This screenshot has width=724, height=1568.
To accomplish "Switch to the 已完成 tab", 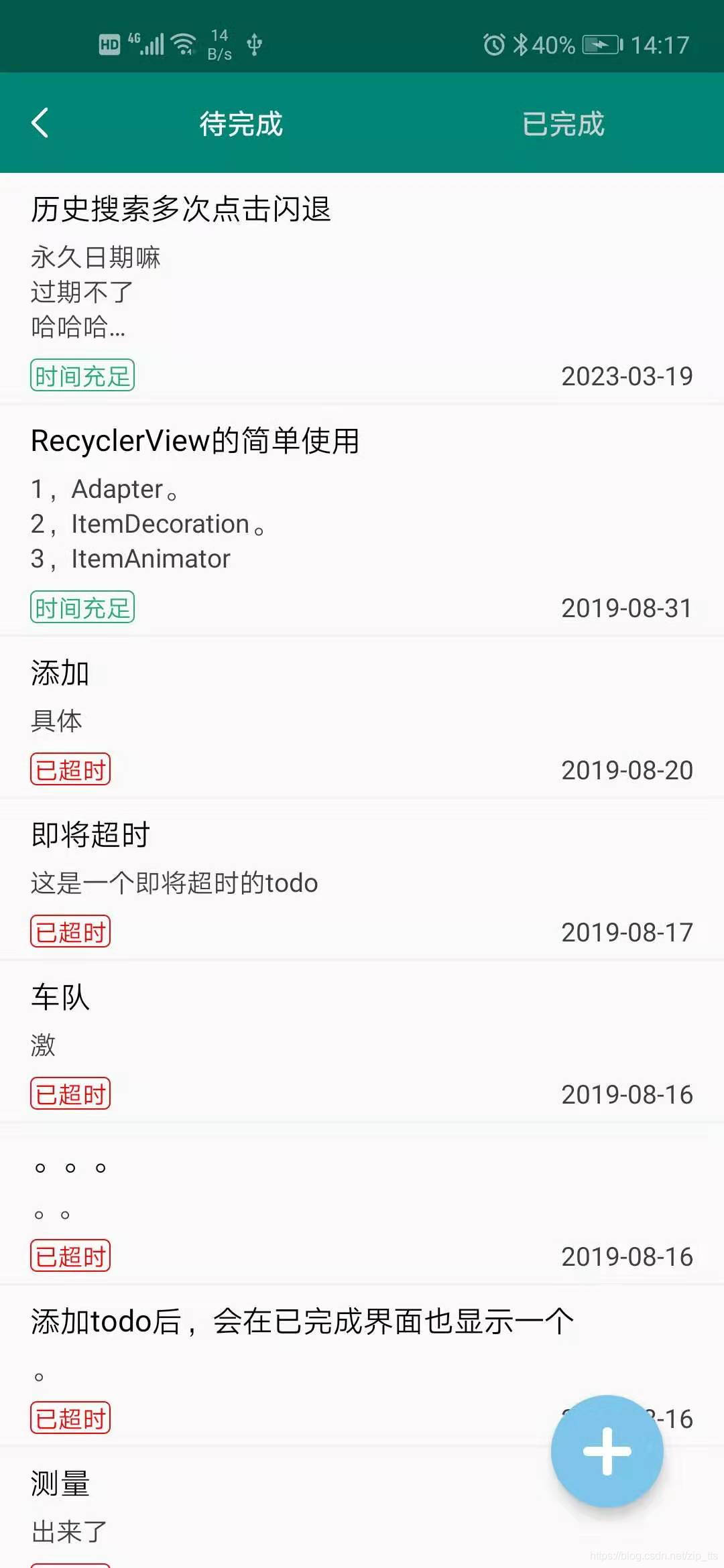I will point(563,124).
